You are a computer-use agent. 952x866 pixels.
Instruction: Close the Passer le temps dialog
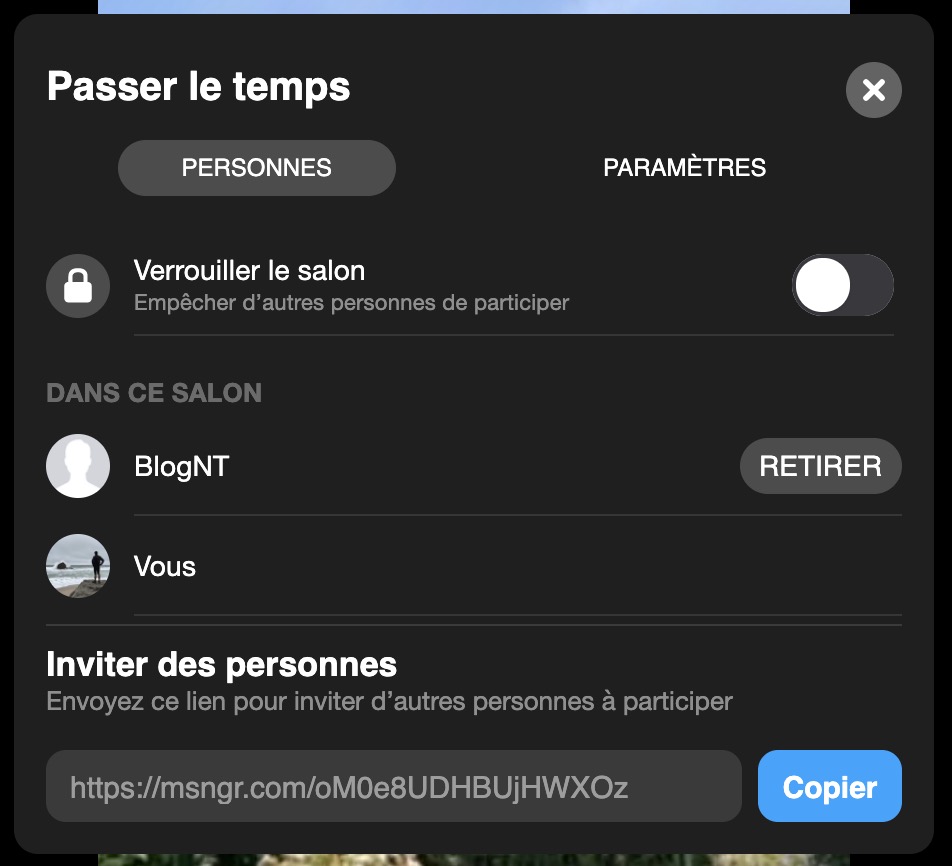[873, 91]
